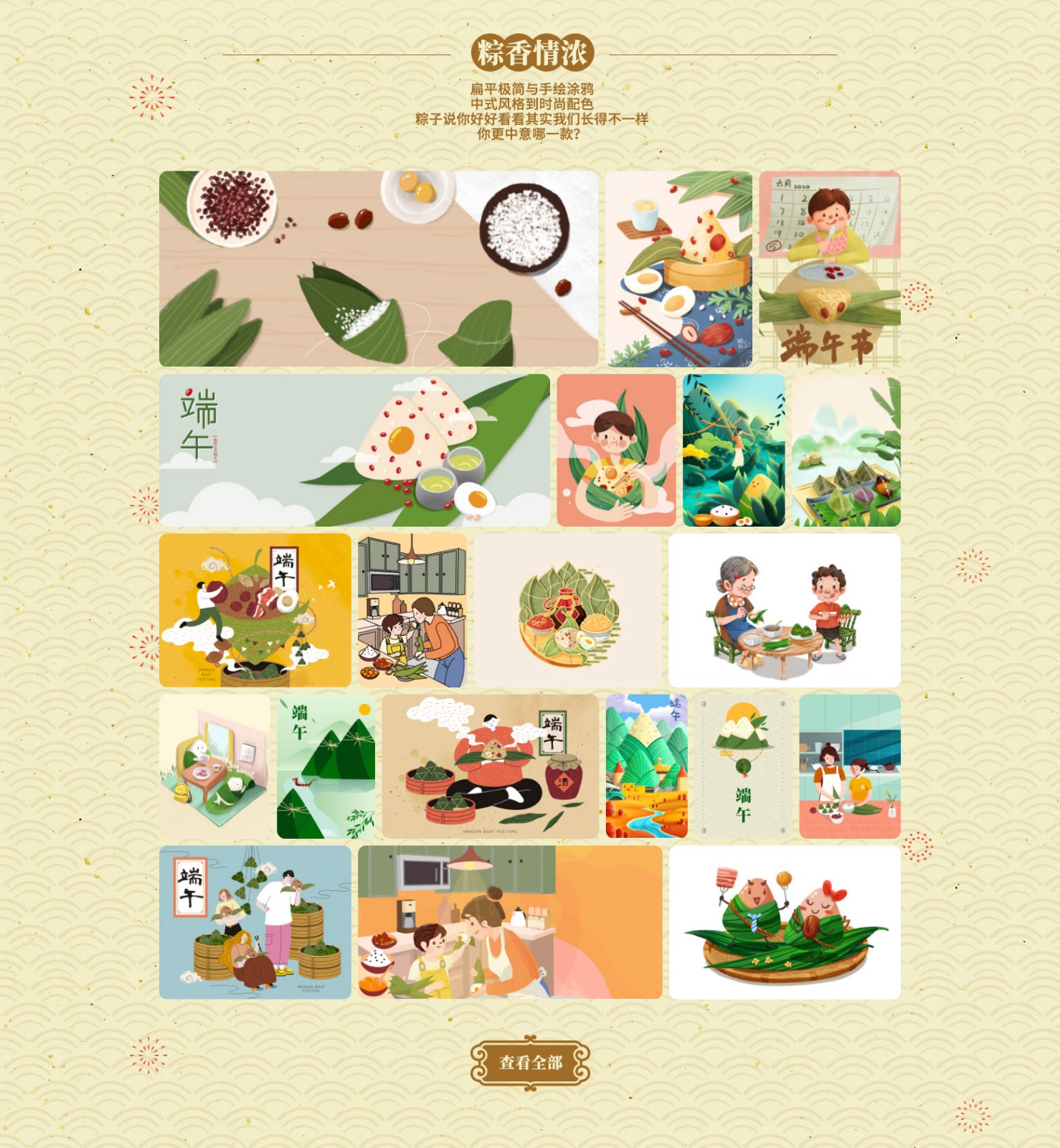Open the small mother and child kitchen picture

point(412,610)
